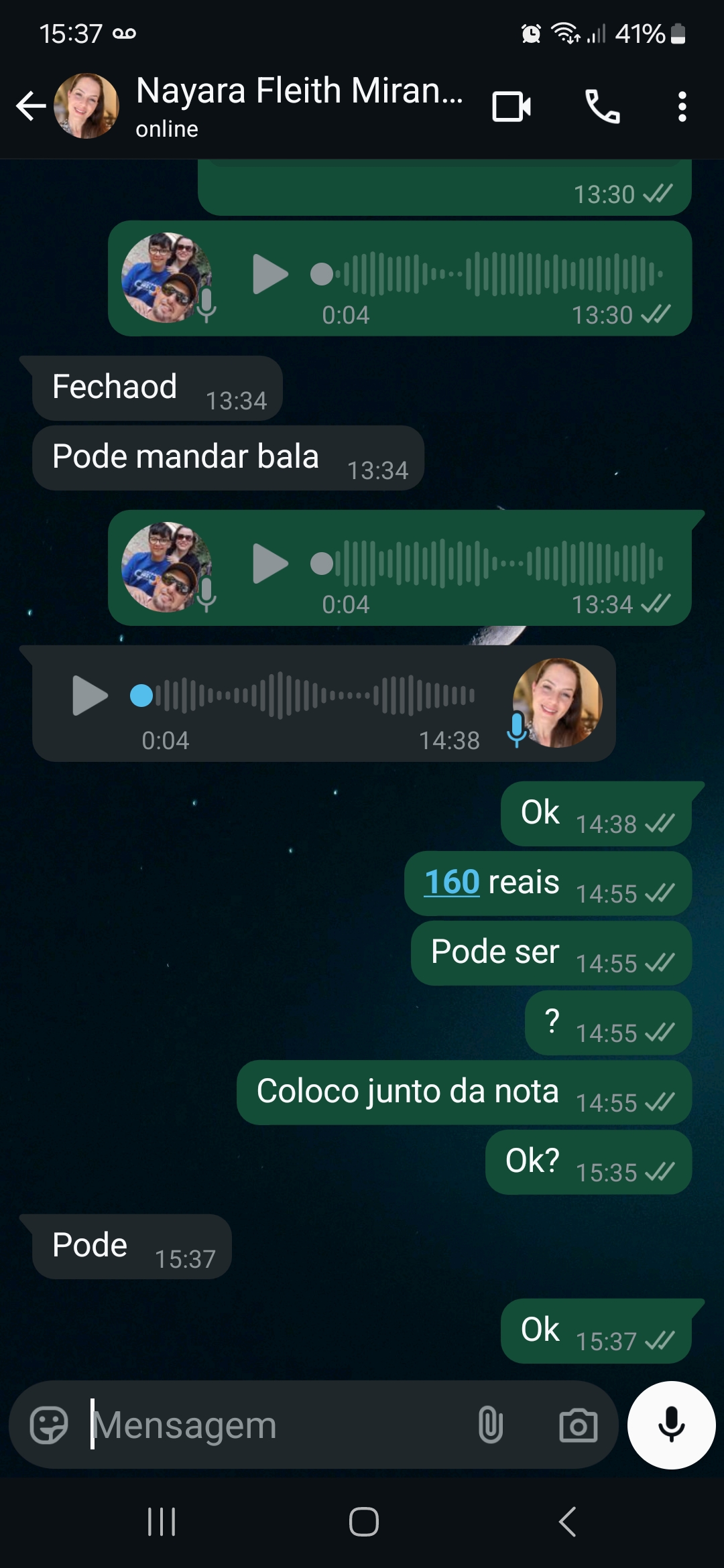
Task: Start a voice call with Nayara
Action: tap(602, 107)
